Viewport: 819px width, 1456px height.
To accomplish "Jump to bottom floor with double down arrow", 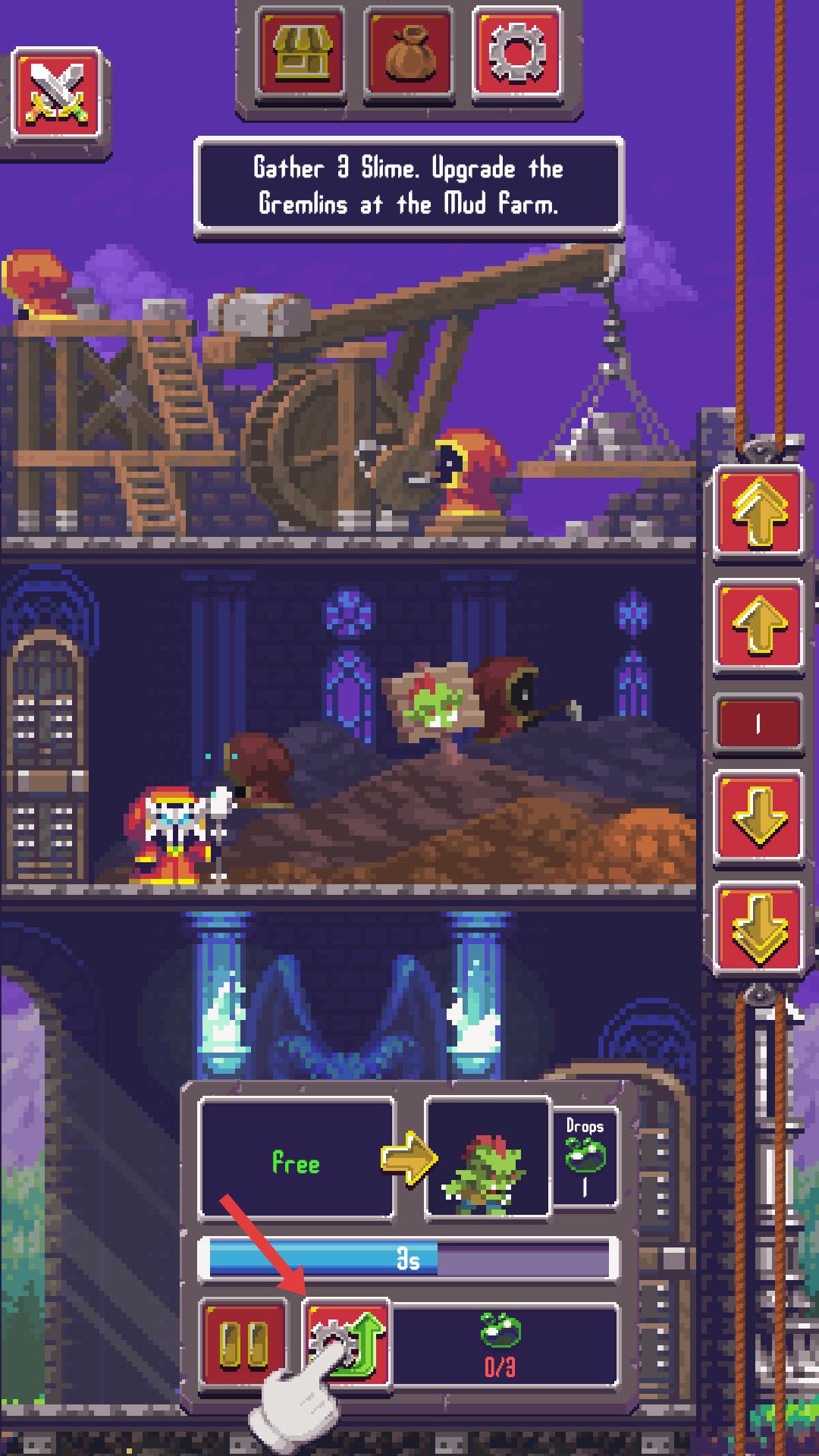I will [758, 927].
